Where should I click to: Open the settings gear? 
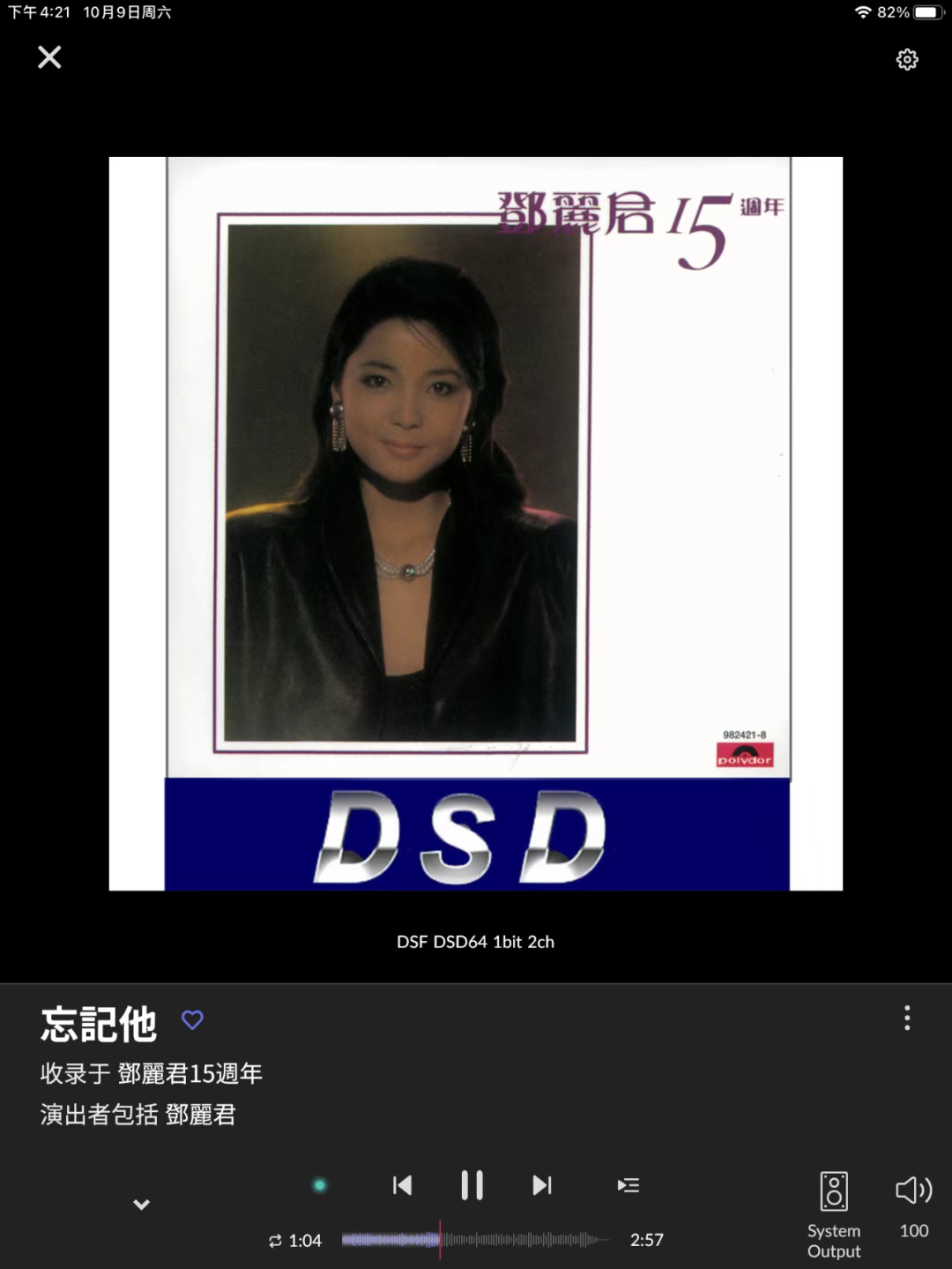(907, 60)
